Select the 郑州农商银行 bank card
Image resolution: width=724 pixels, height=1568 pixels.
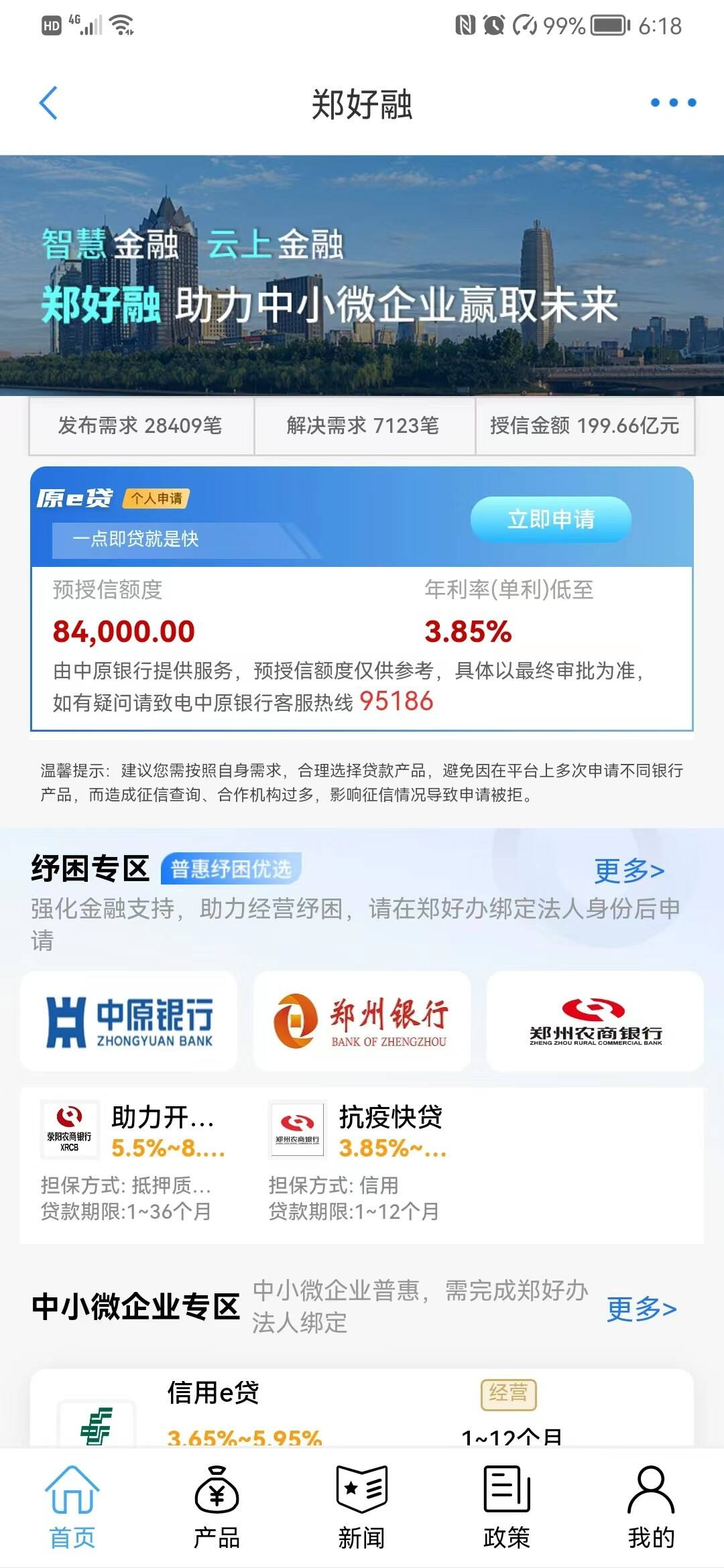click(x=595, y=1021)
